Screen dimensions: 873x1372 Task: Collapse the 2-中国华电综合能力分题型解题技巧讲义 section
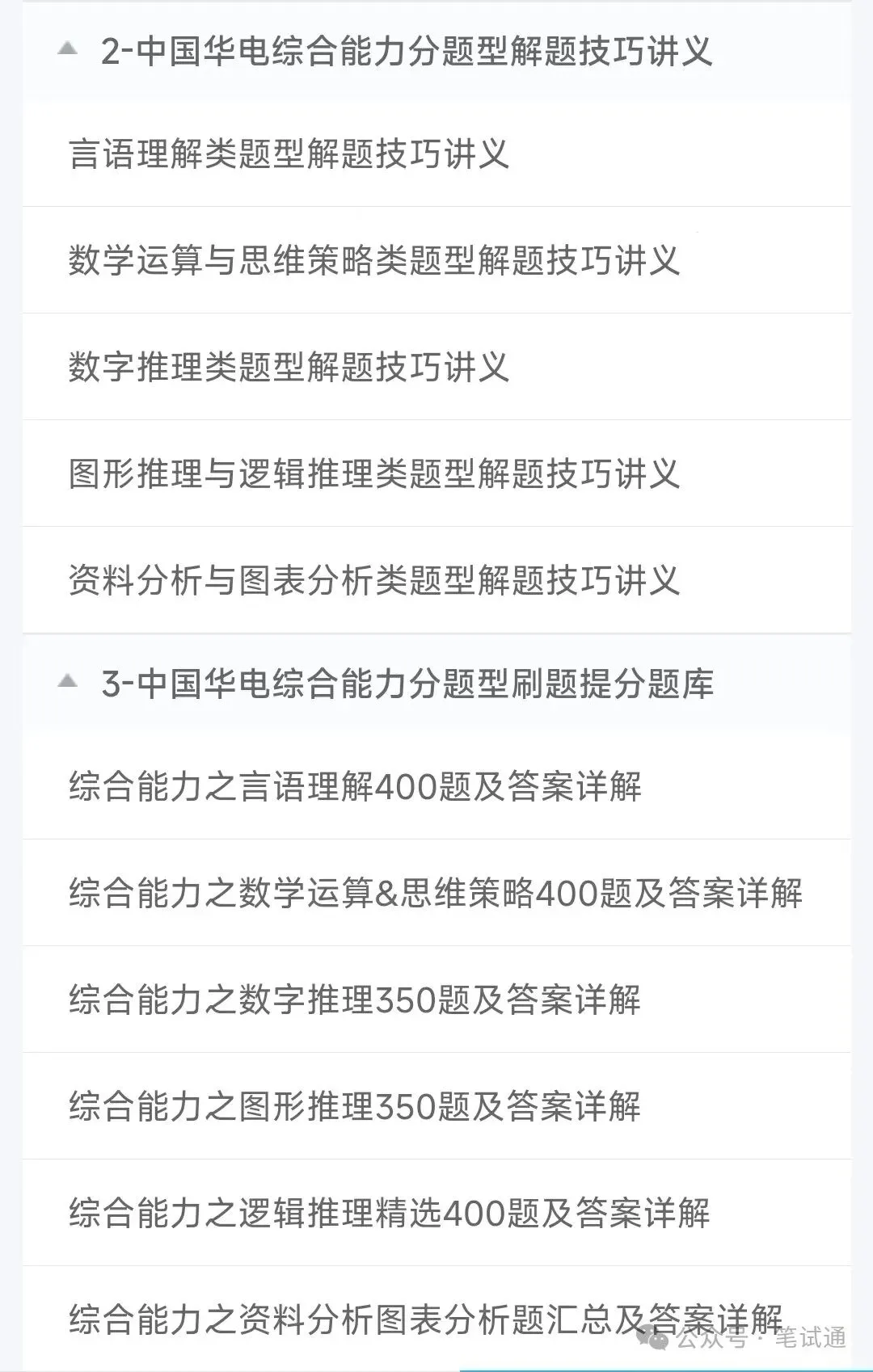tap(436, 51)
